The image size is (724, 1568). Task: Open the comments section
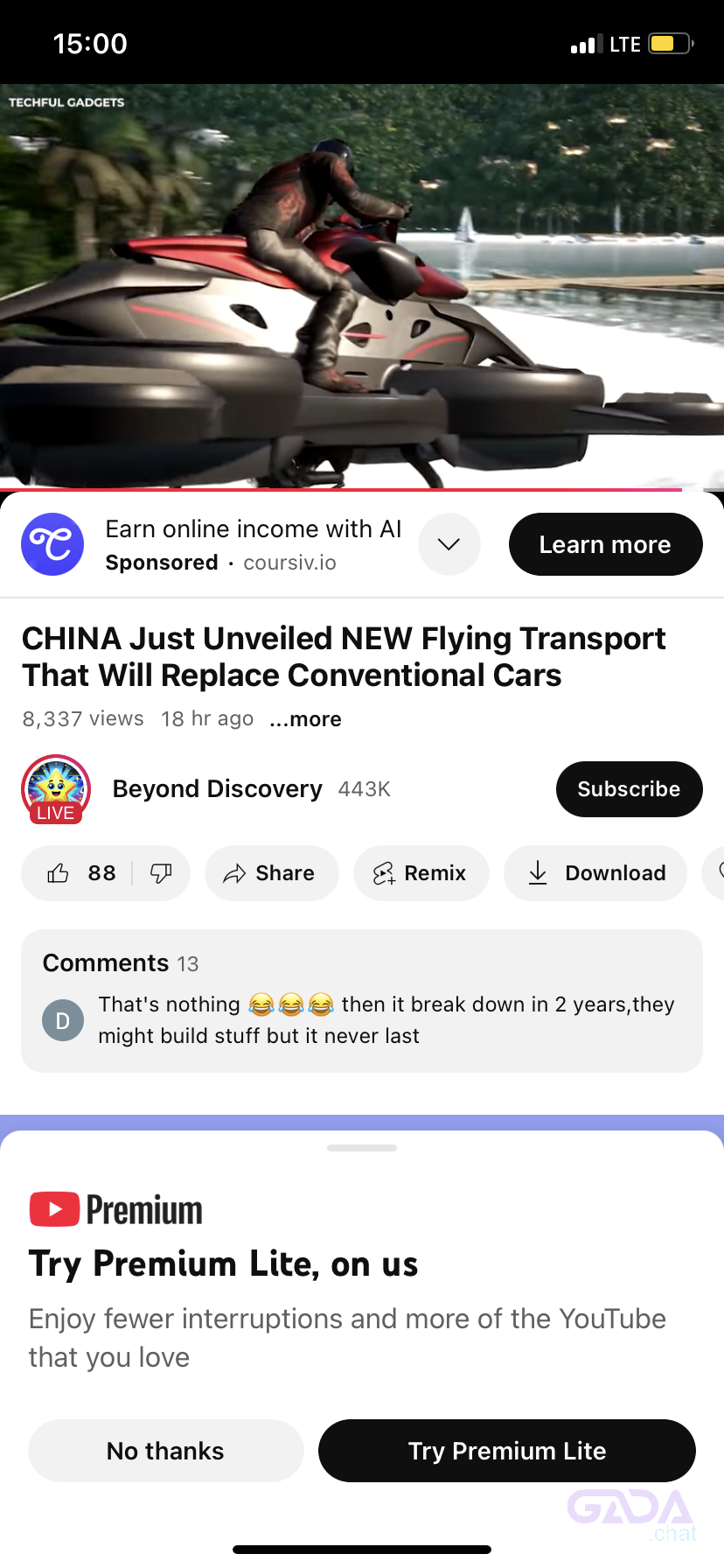[x=361, y=1000]
